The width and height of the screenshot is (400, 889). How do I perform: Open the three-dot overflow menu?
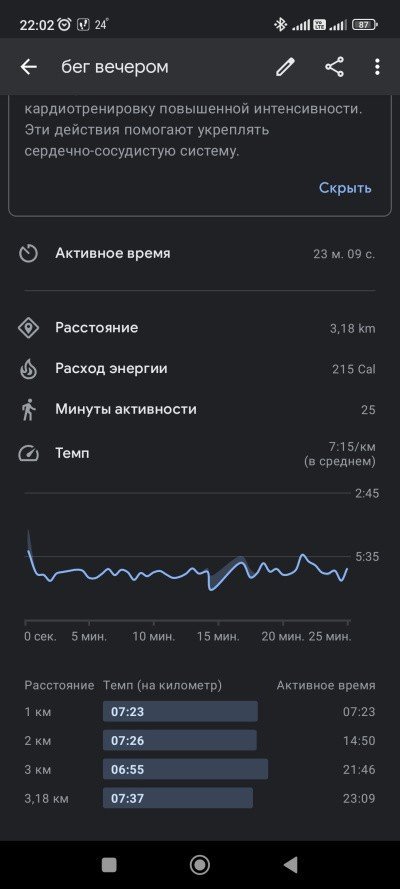click(377, 67)
